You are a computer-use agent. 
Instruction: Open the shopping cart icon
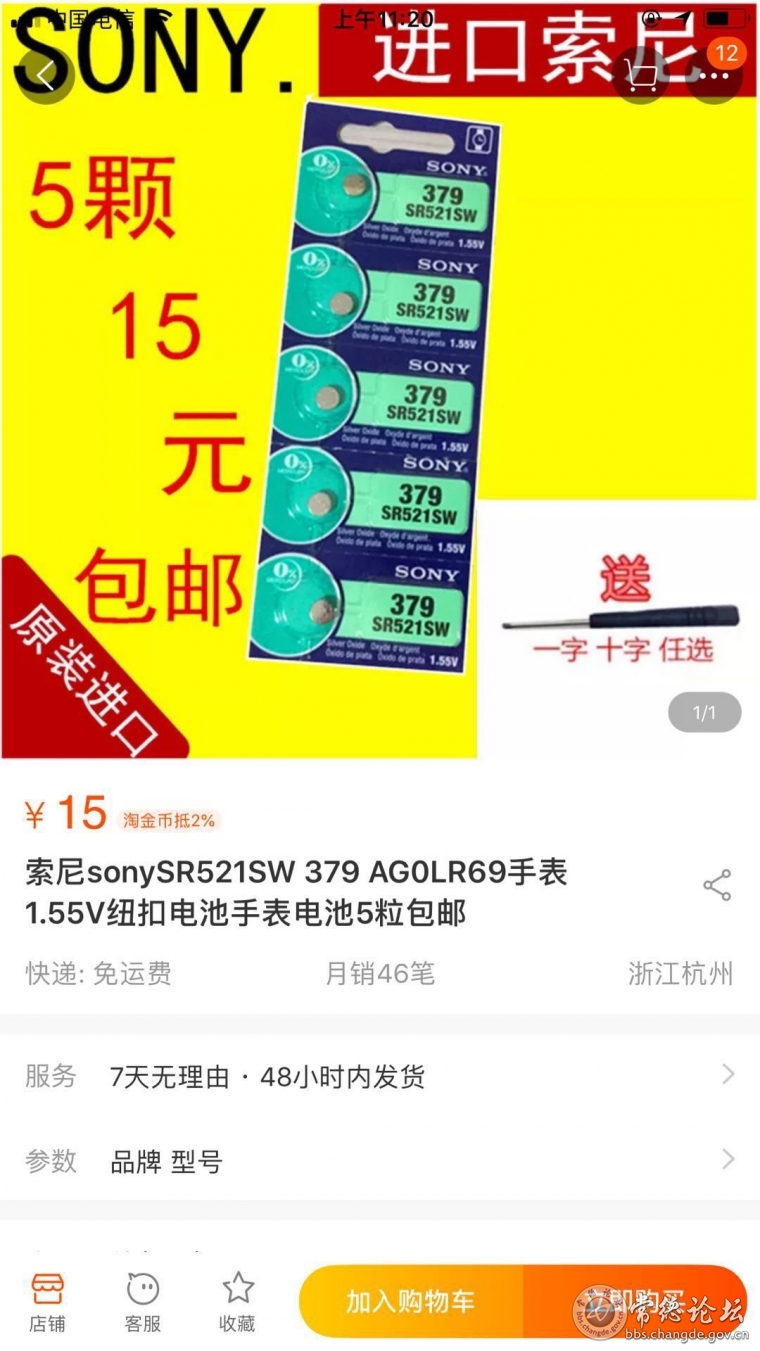(x=639, y=74)
